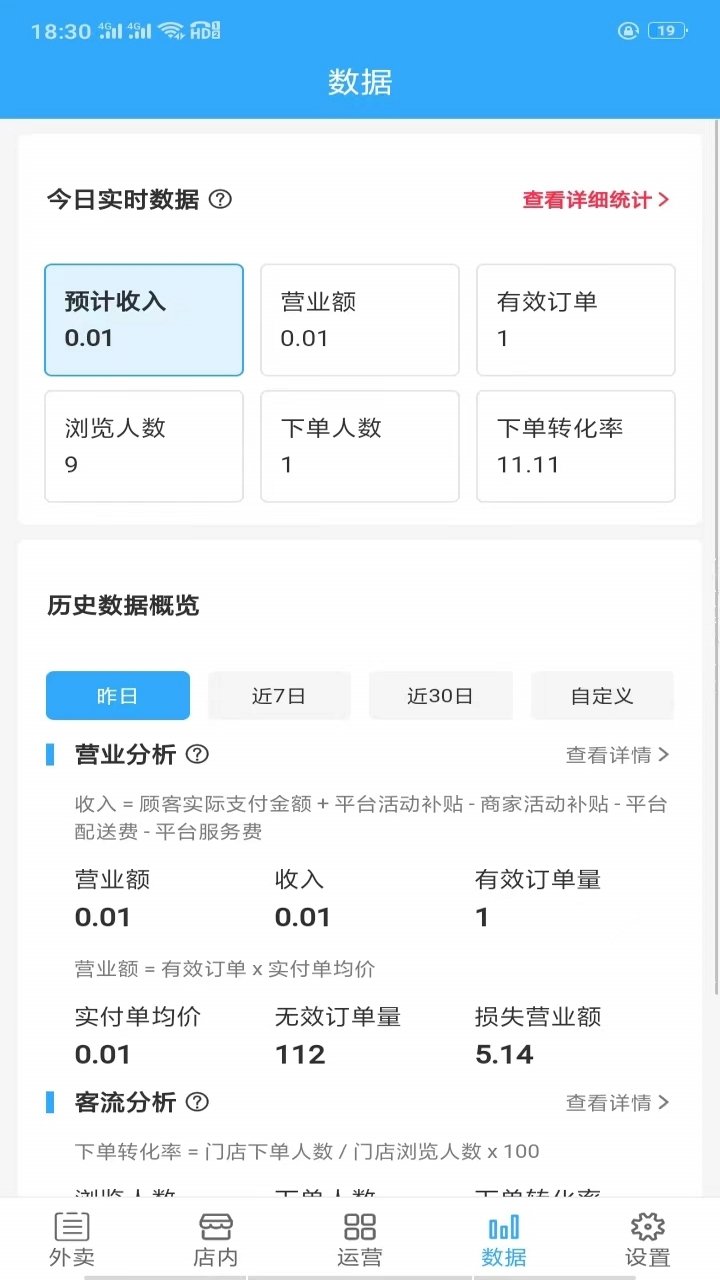Screen dimensions: 720x1280
Task: Switch to 近7日 data range
Action: (279, 695)
